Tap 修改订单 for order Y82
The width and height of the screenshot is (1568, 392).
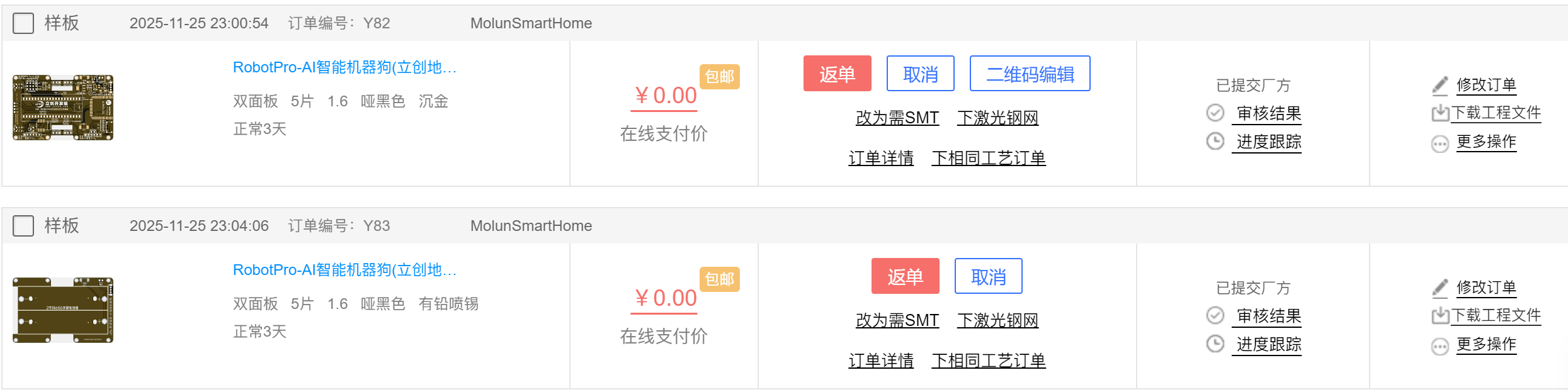1486,85
